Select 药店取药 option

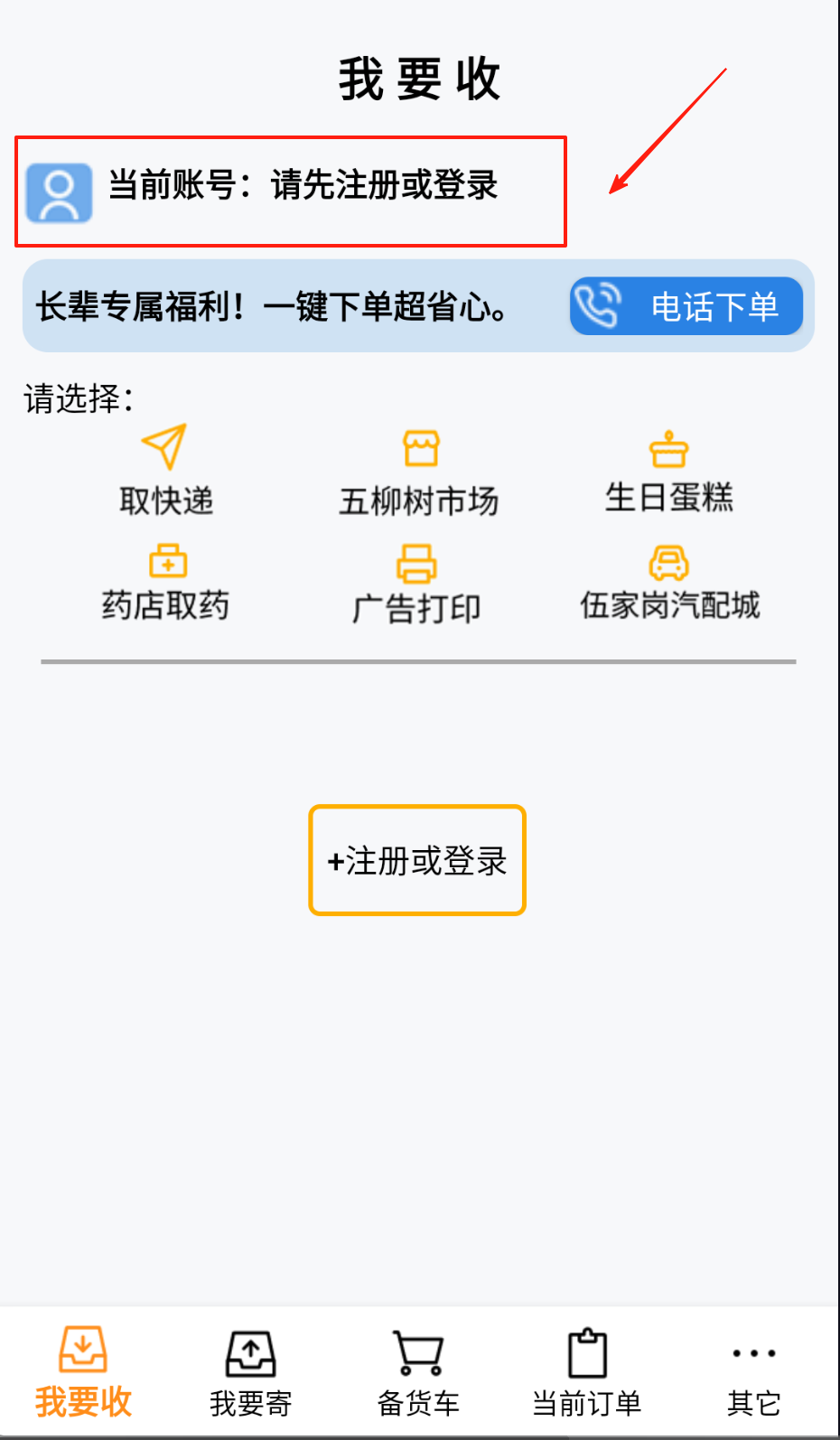point(166,583)
